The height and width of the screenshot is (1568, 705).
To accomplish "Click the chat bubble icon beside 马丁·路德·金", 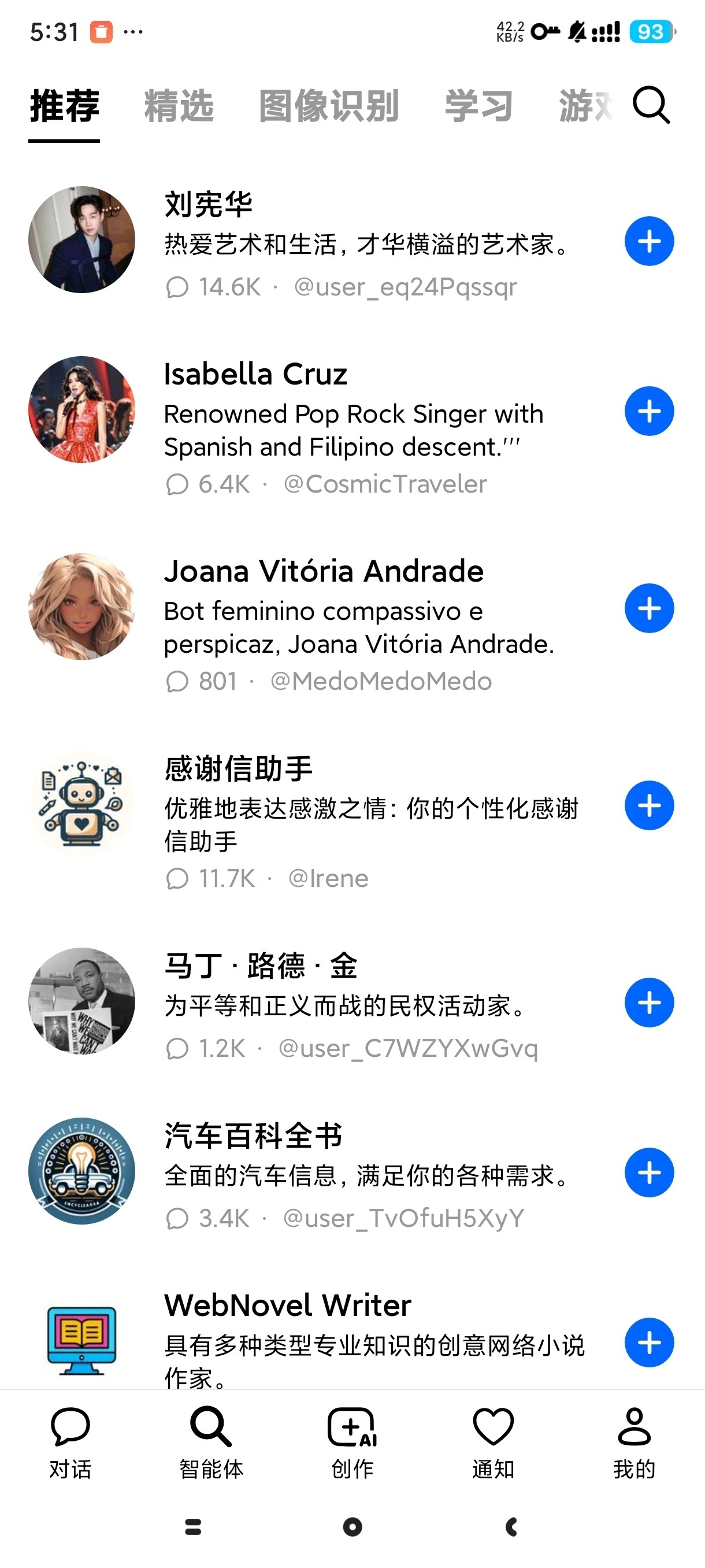I will tap(178, 1048).
